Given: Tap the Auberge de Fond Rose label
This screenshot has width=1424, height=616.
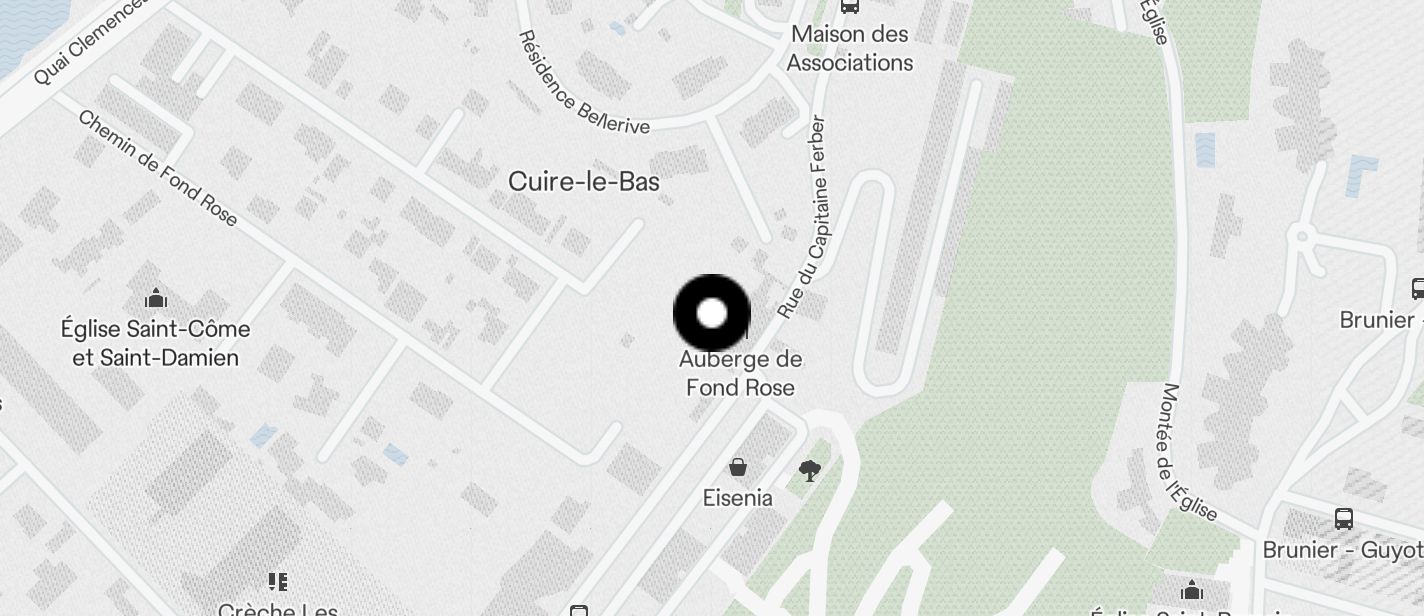Looking at the screenshot, I should pyautogui.click(x=740, y=373).
